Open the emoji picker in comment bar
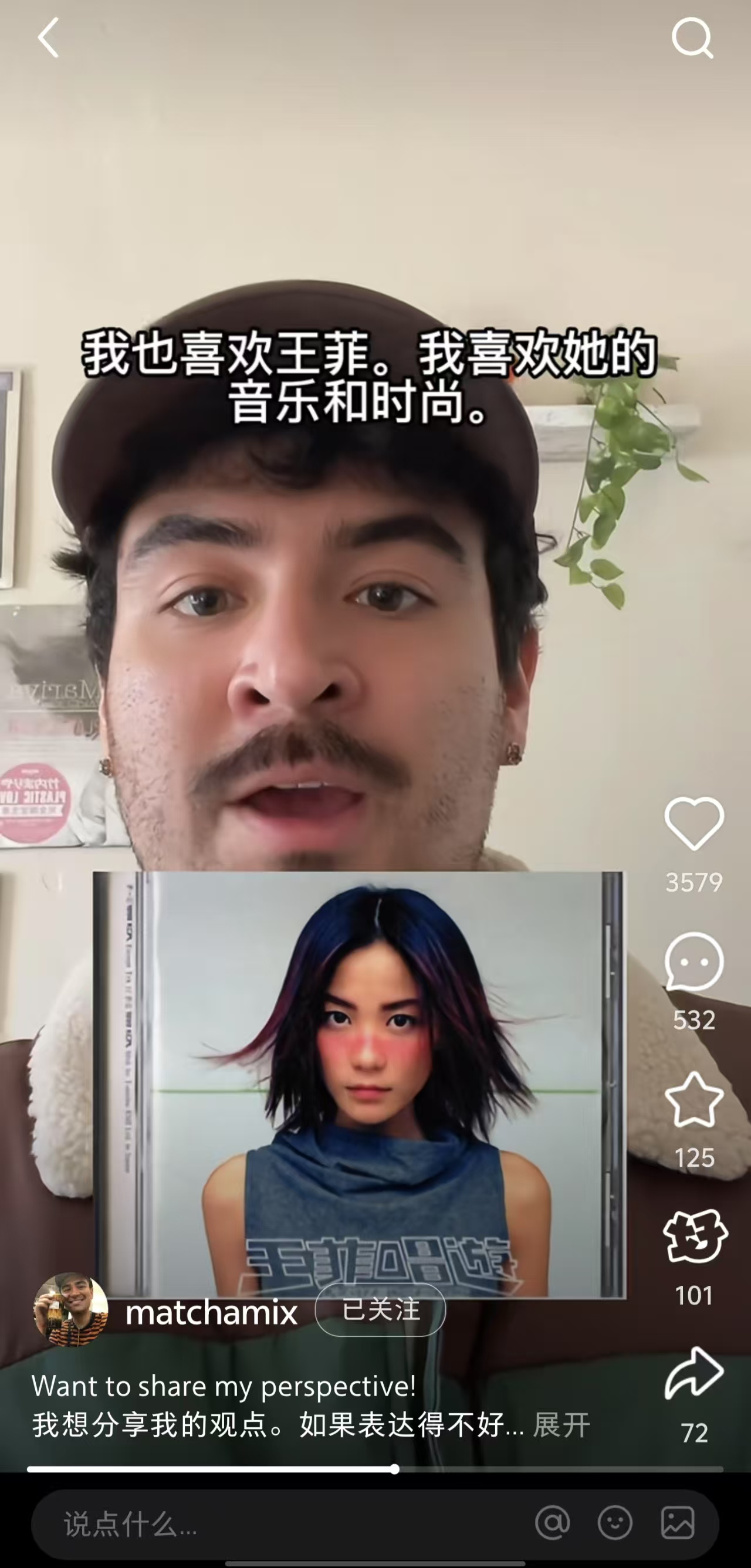 (615, 1523)
